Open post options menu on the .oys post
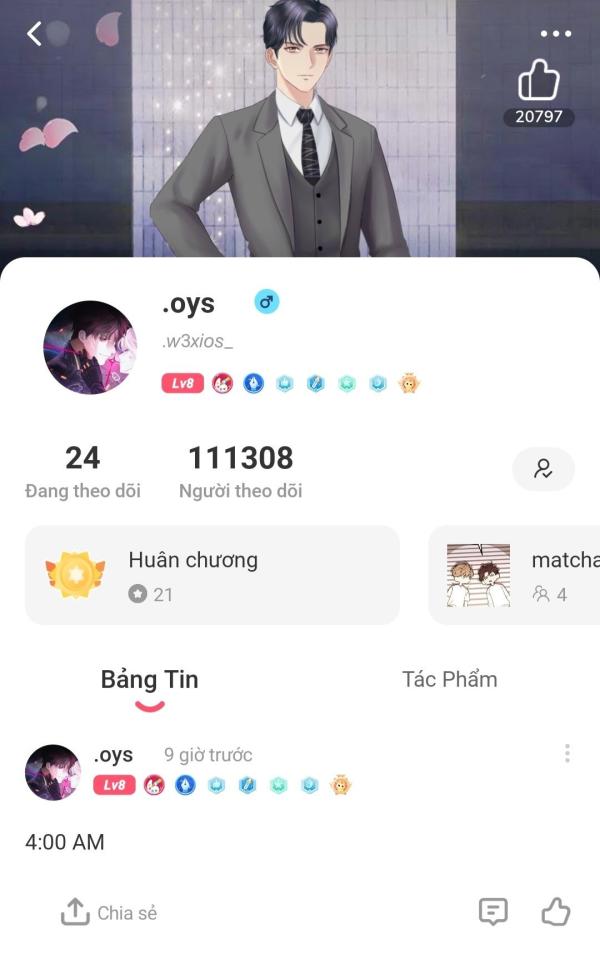Viewport: 600px width, 969px height. point(567,753)
